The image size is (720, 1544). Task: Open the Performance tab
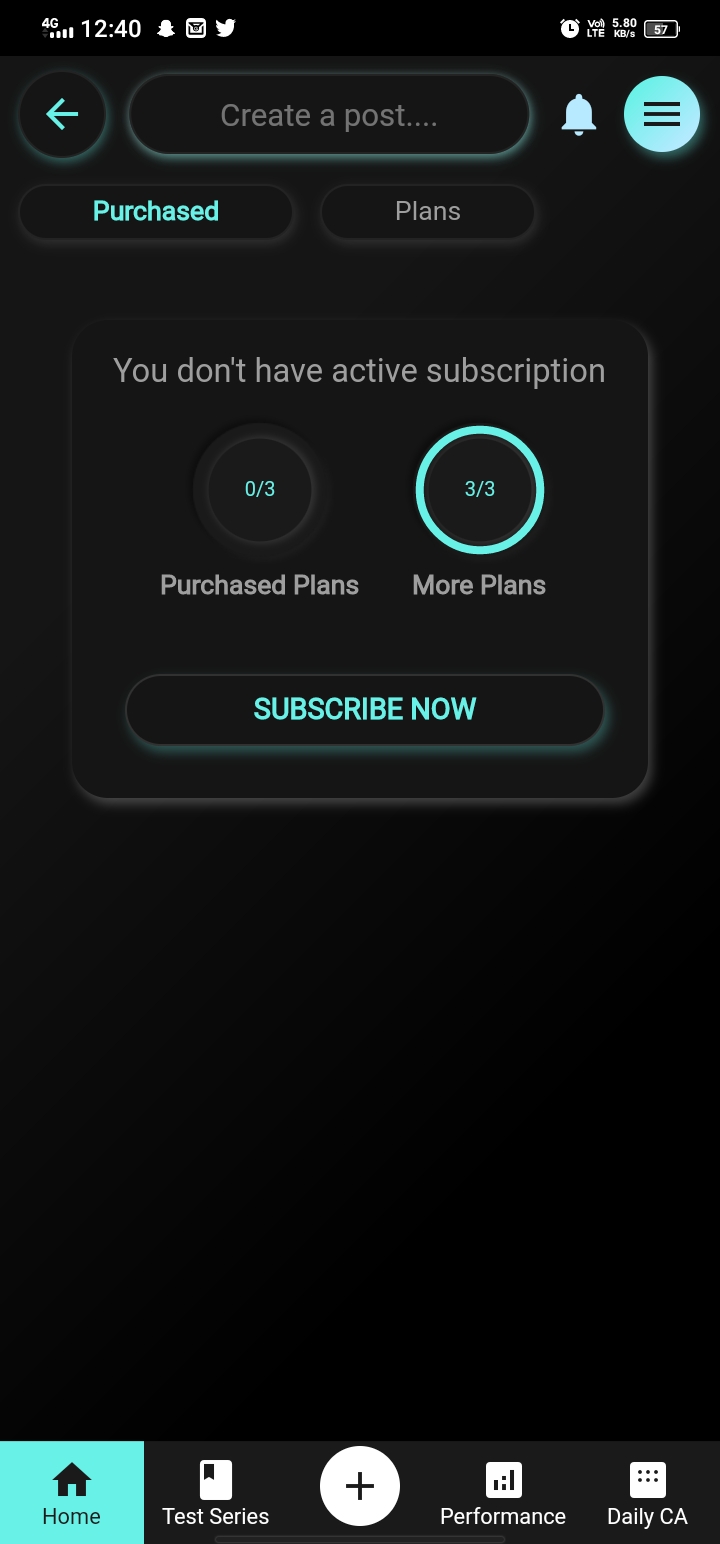[x=503, y=1492]
